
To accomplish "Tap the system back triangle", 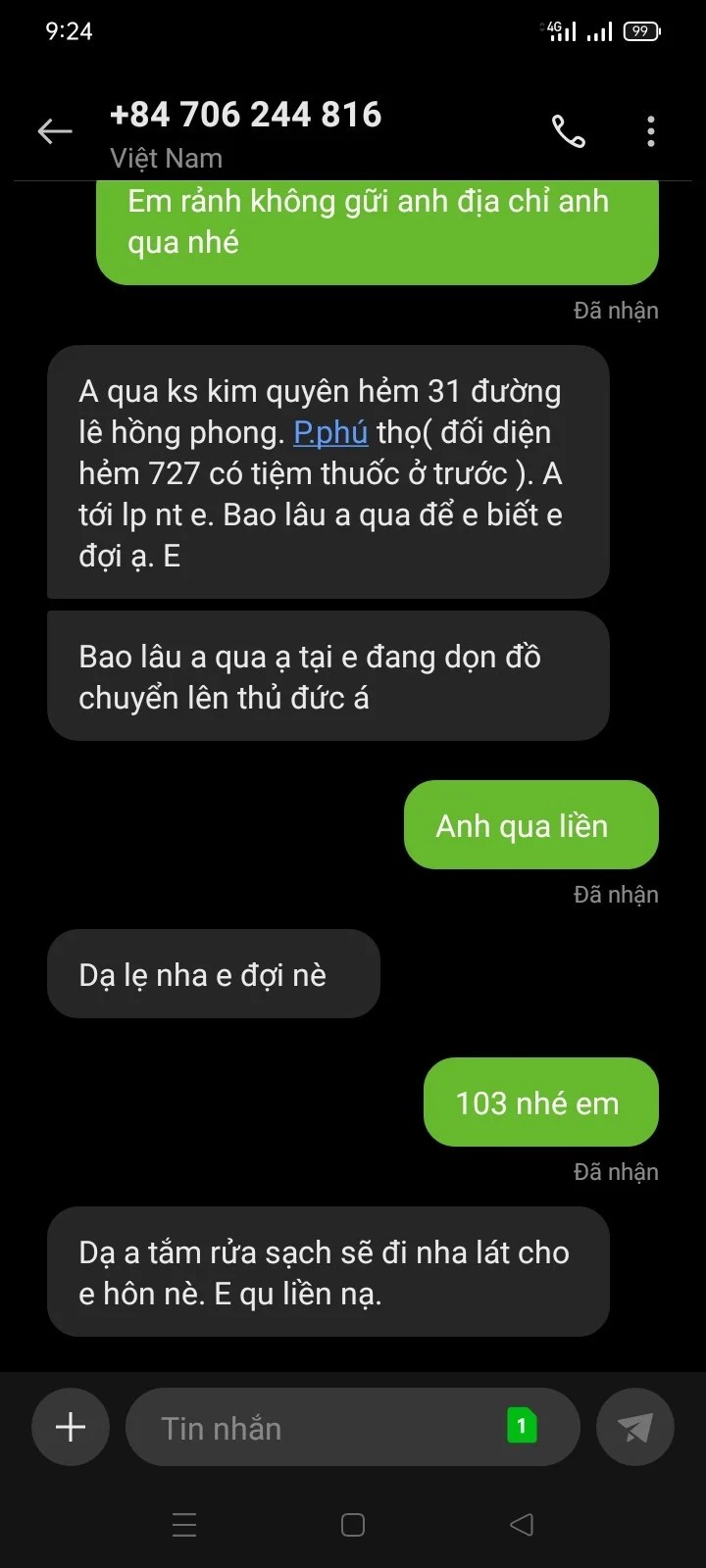I will click(x=522, y=1525).
